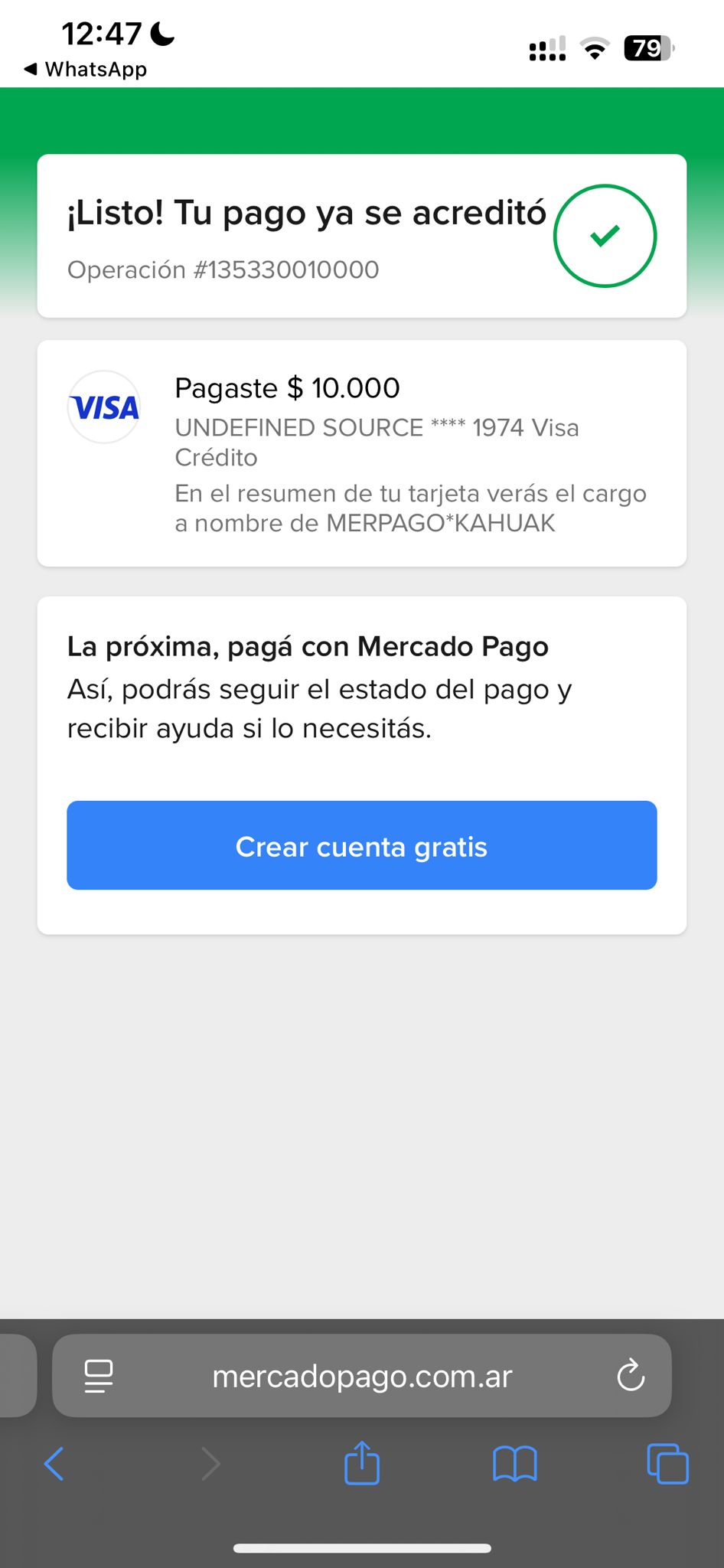724x1568 pixels.
Task: Go back to the previous page
Action: [x=54, y=1464]
